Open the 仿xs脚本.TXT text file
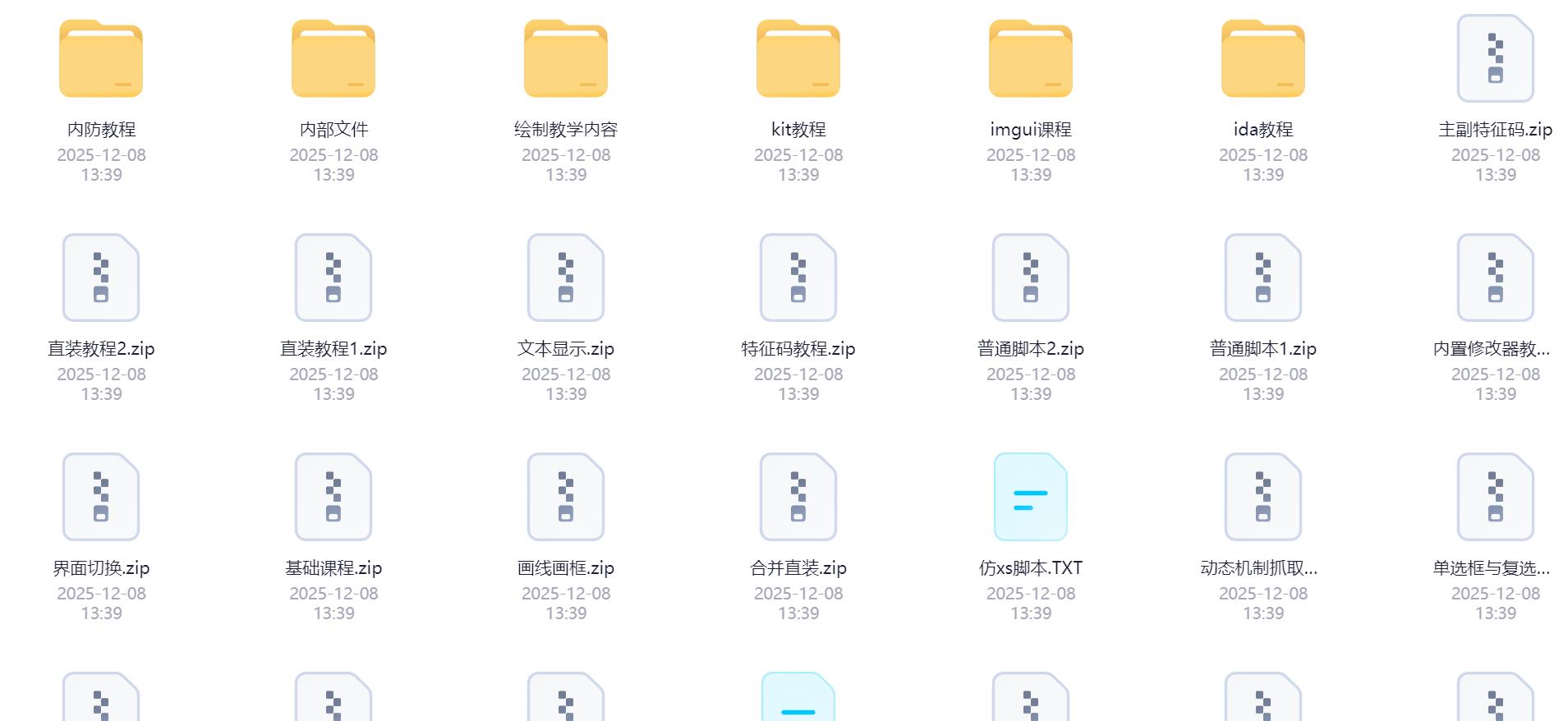The width and height of the screenshot is (1568, 721). coord(1031,498)
